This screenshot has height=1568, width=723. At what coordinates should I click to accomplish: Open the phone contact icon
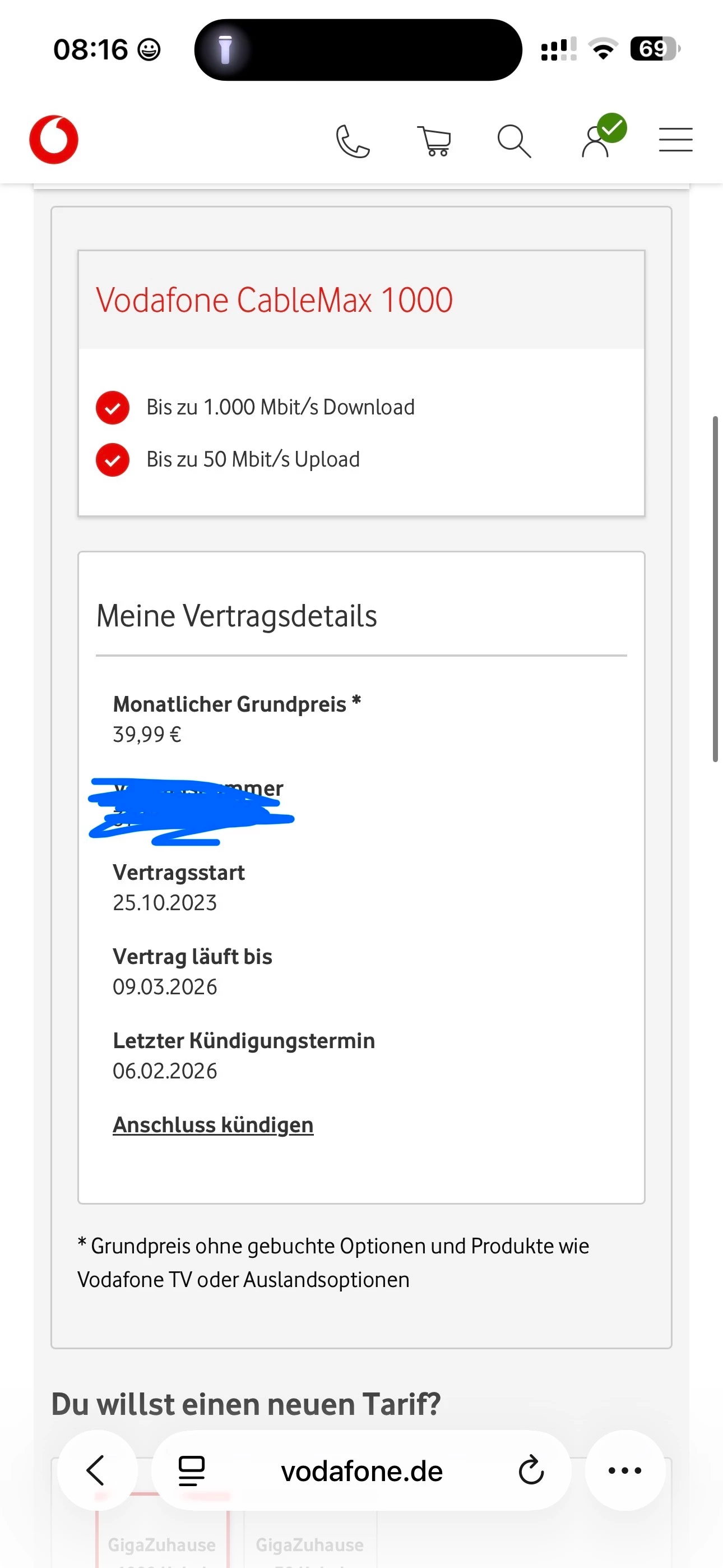pos(353,141)
